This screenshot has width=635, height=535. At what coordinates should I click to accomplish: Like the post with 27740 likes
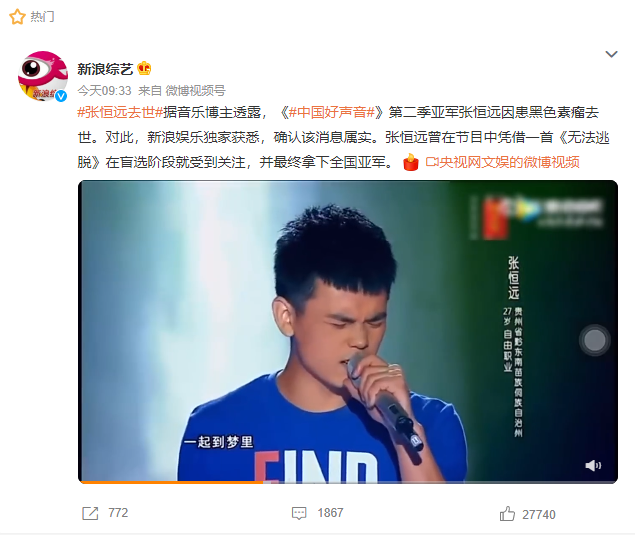tap(526, 514)
